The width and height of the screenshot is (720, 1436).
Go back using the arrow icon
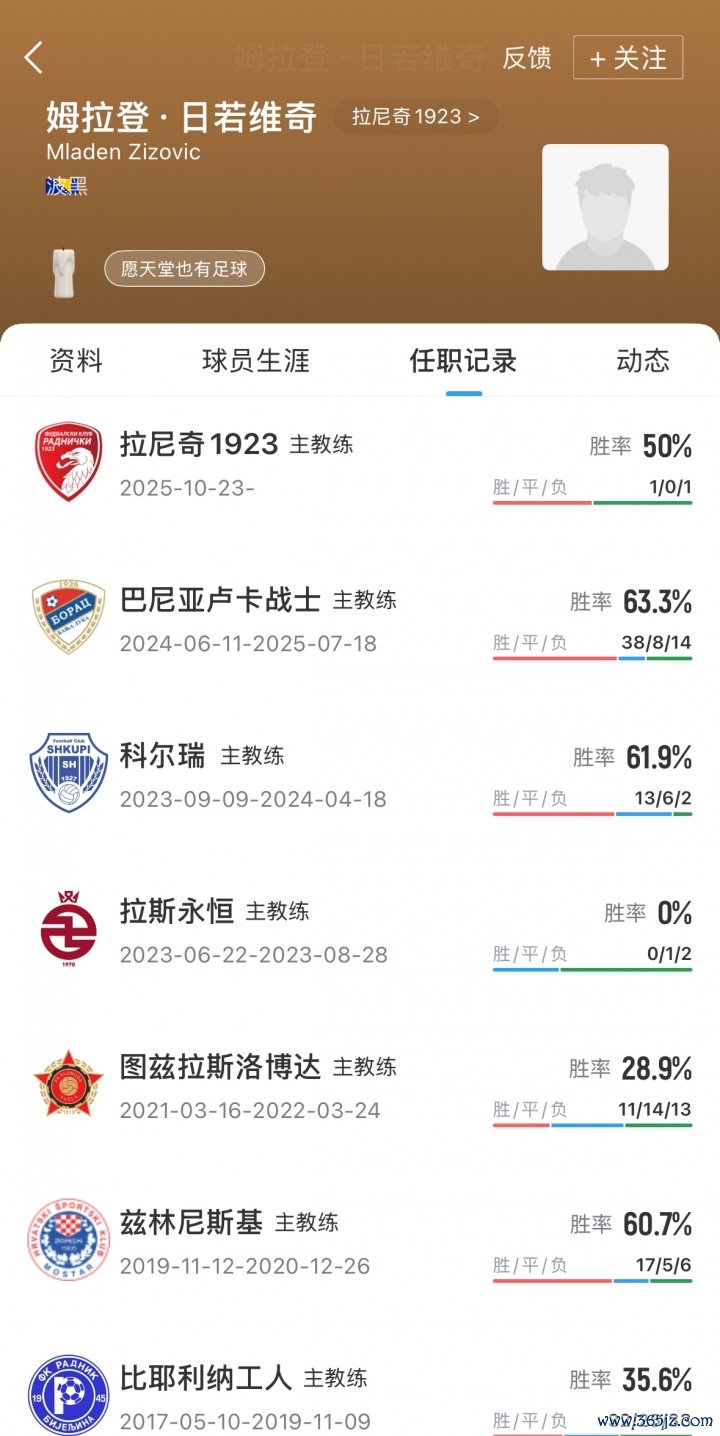(x=34, y=58)
